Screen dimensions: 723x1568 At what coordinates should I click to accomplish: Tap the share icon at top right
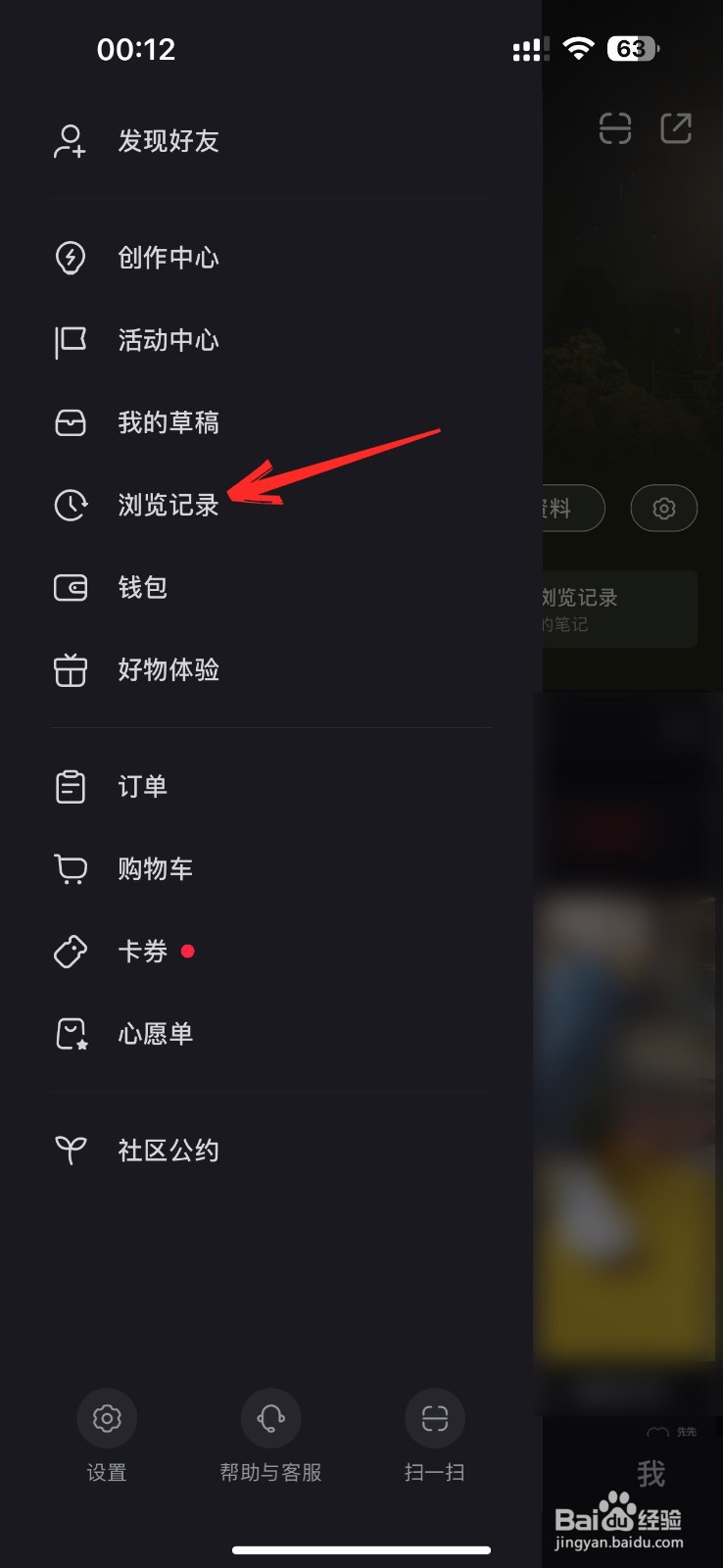(675, 127)
